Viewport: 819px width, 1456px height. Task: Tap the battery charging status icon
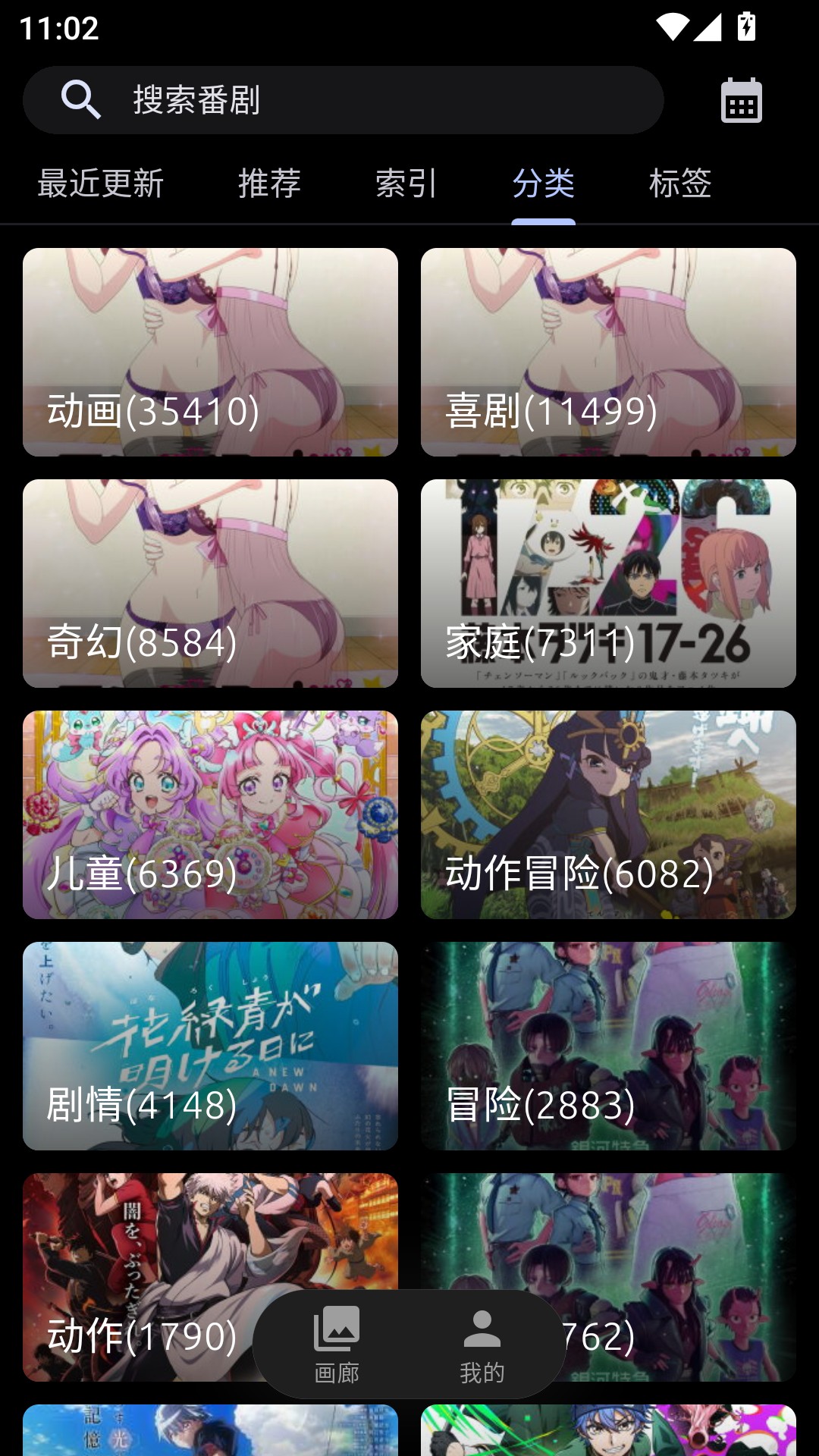tap(745, 25)
